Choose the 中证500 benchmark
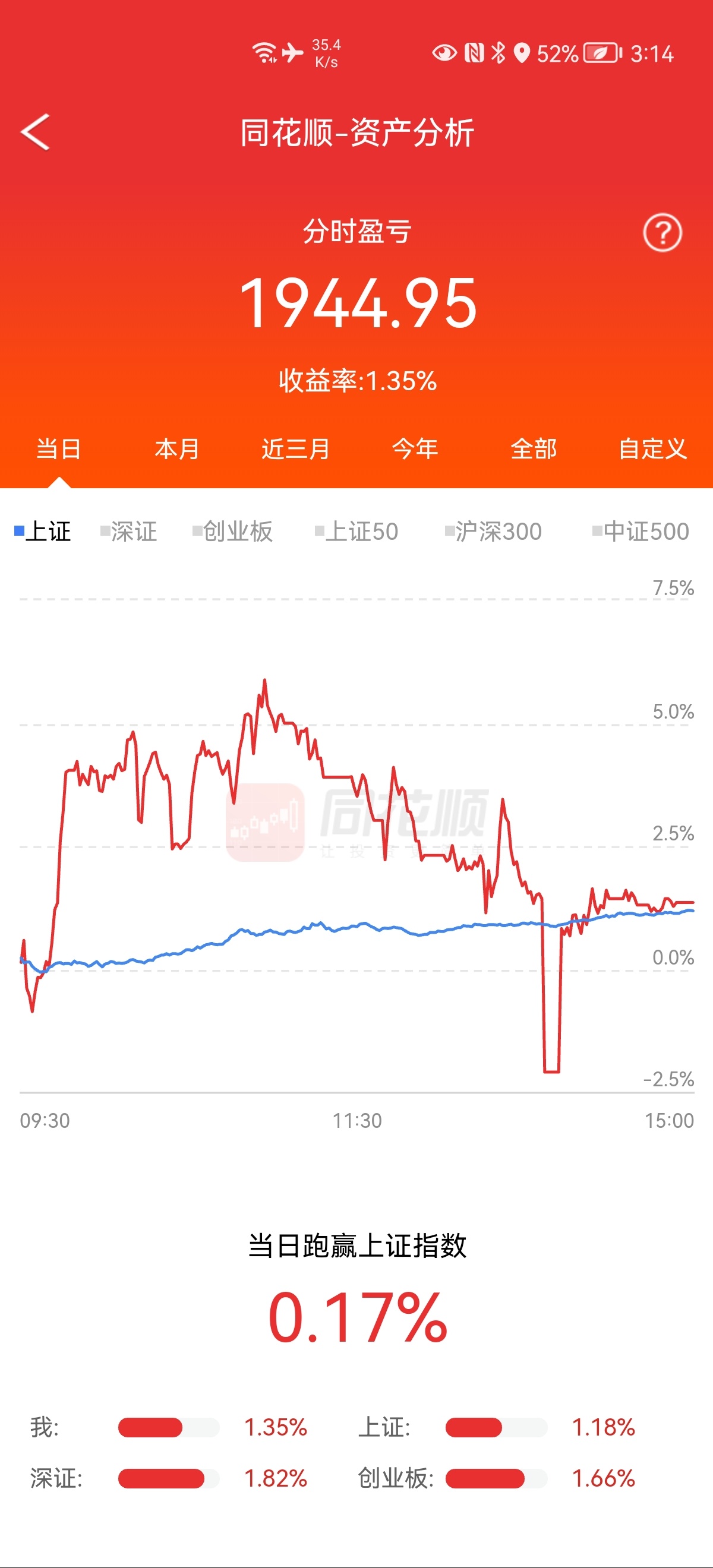Image resolution: width=713 pixels, height=1568 pixels. click(641, 532)
